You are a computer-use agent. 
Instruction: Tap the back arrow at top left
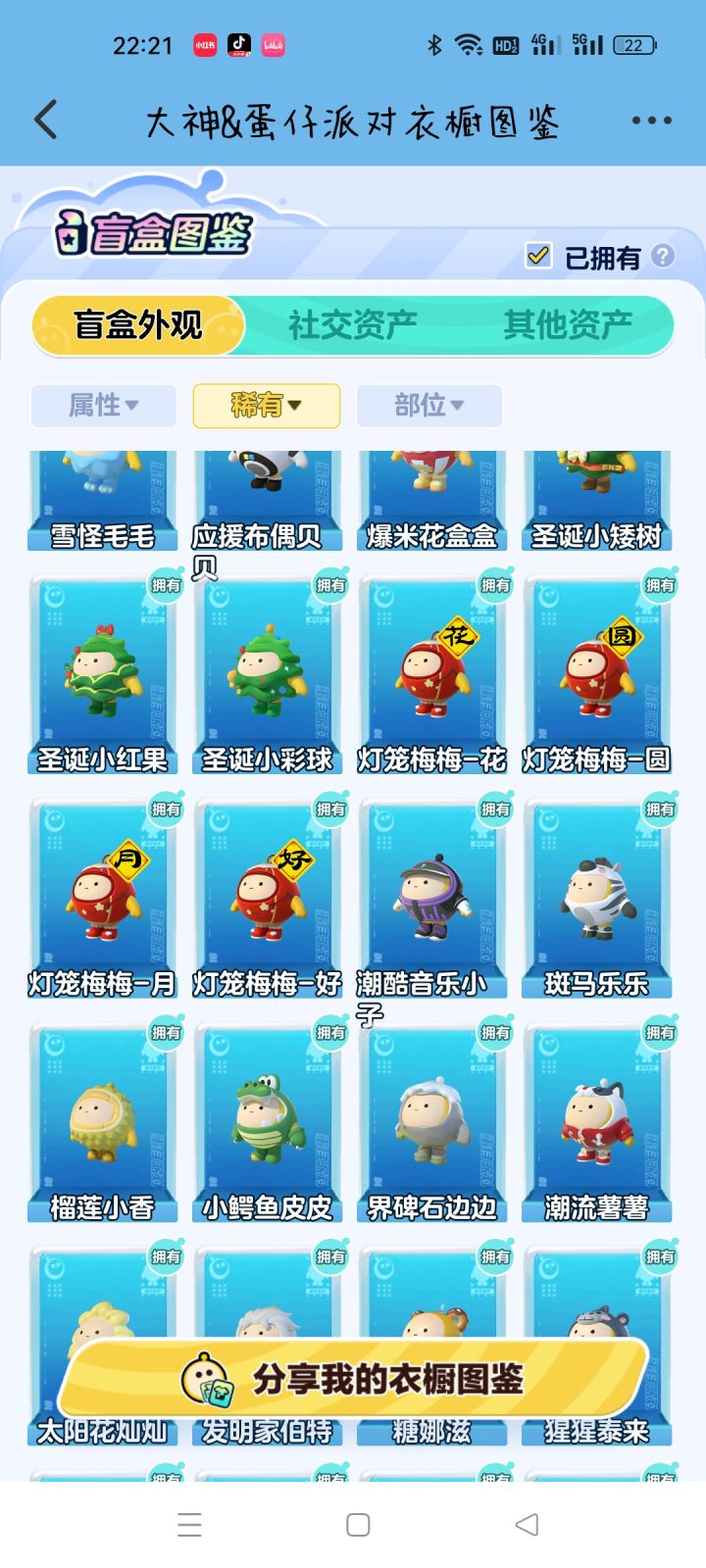(44, 119)
